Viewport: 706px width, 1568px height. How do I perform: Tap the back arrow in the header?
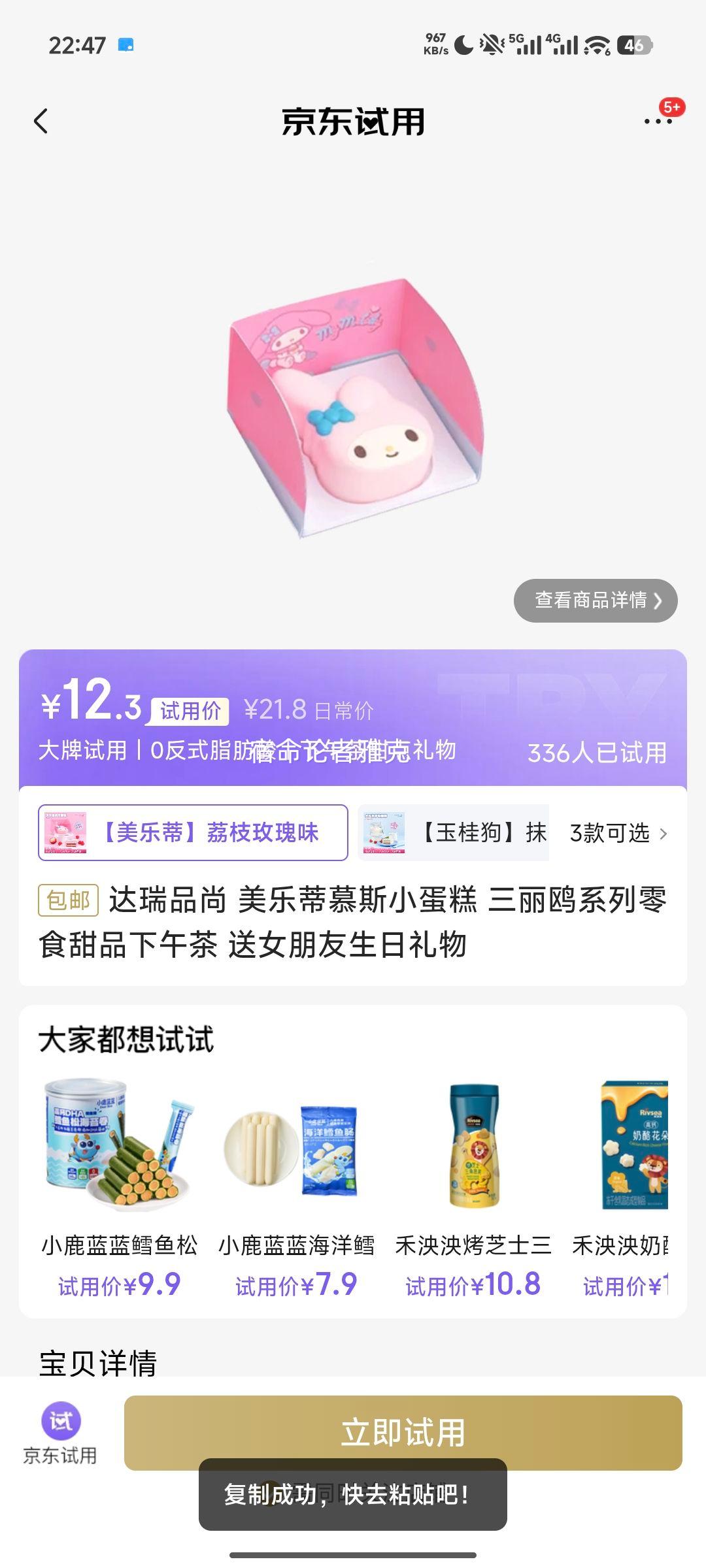(41, 122)
